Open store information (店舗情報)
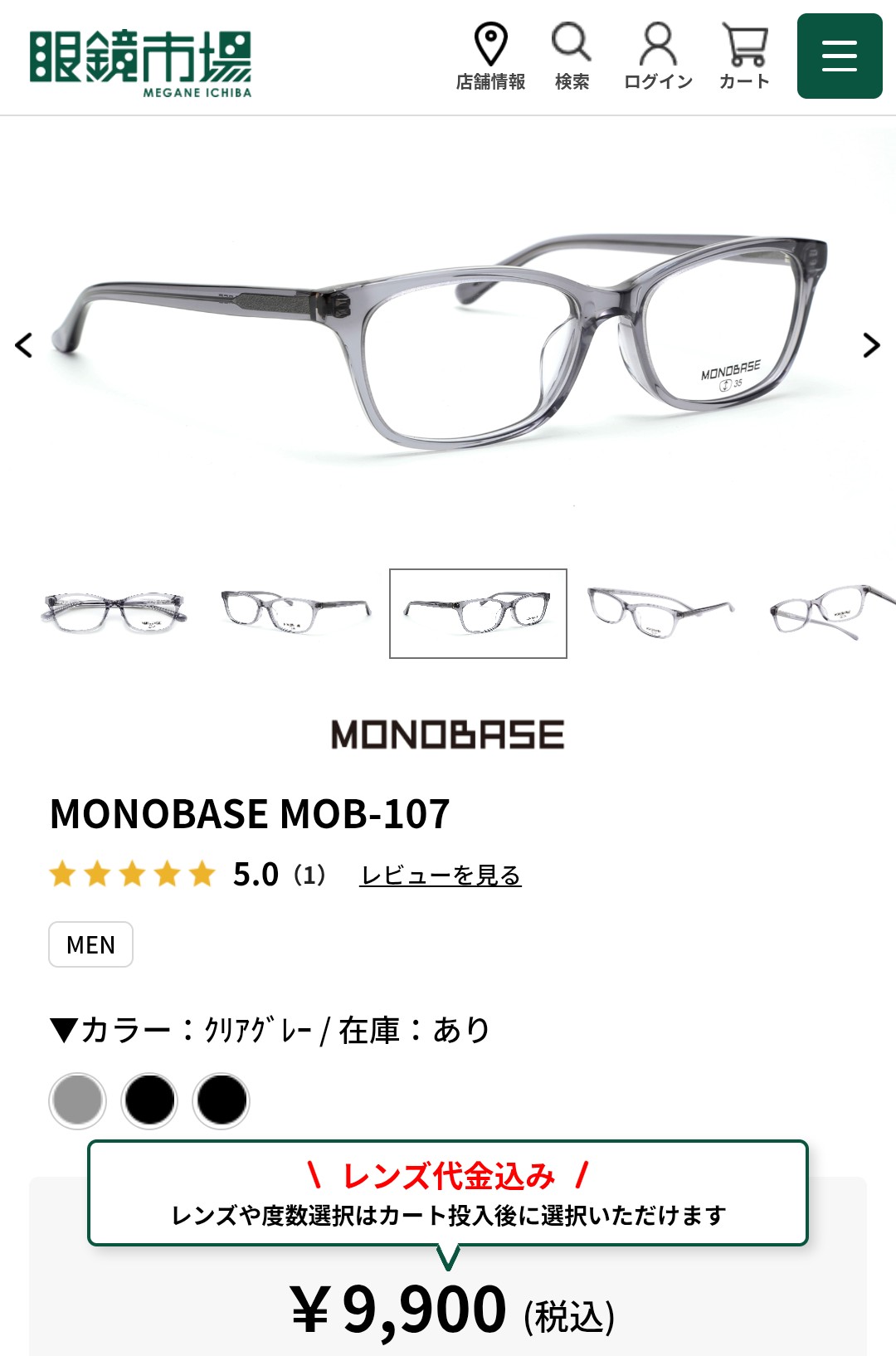Image resolution: width=896 pixels, height=1356 pixels. [x=490, y=56]
